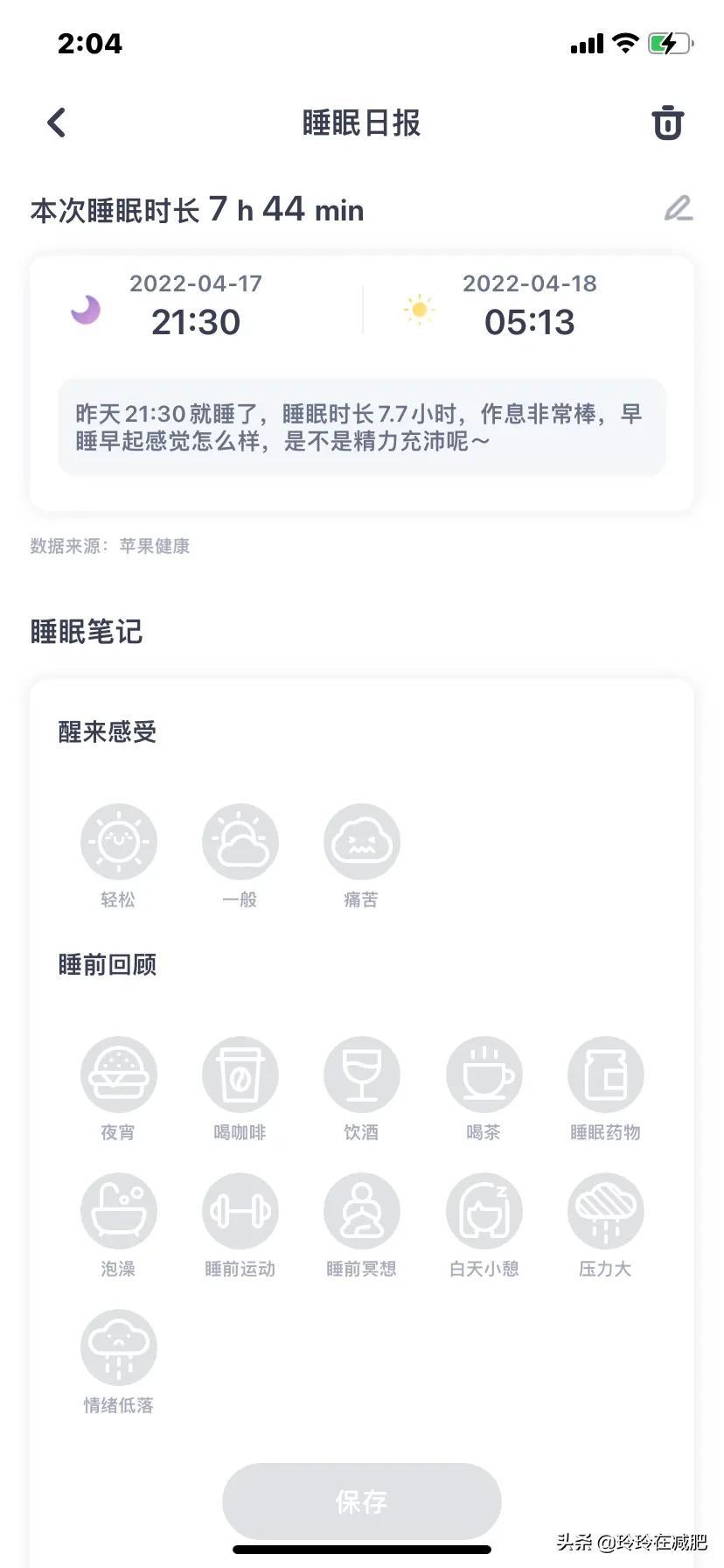
Task: Go back from the 睡眠日报 page
Action: click(57, 122)
